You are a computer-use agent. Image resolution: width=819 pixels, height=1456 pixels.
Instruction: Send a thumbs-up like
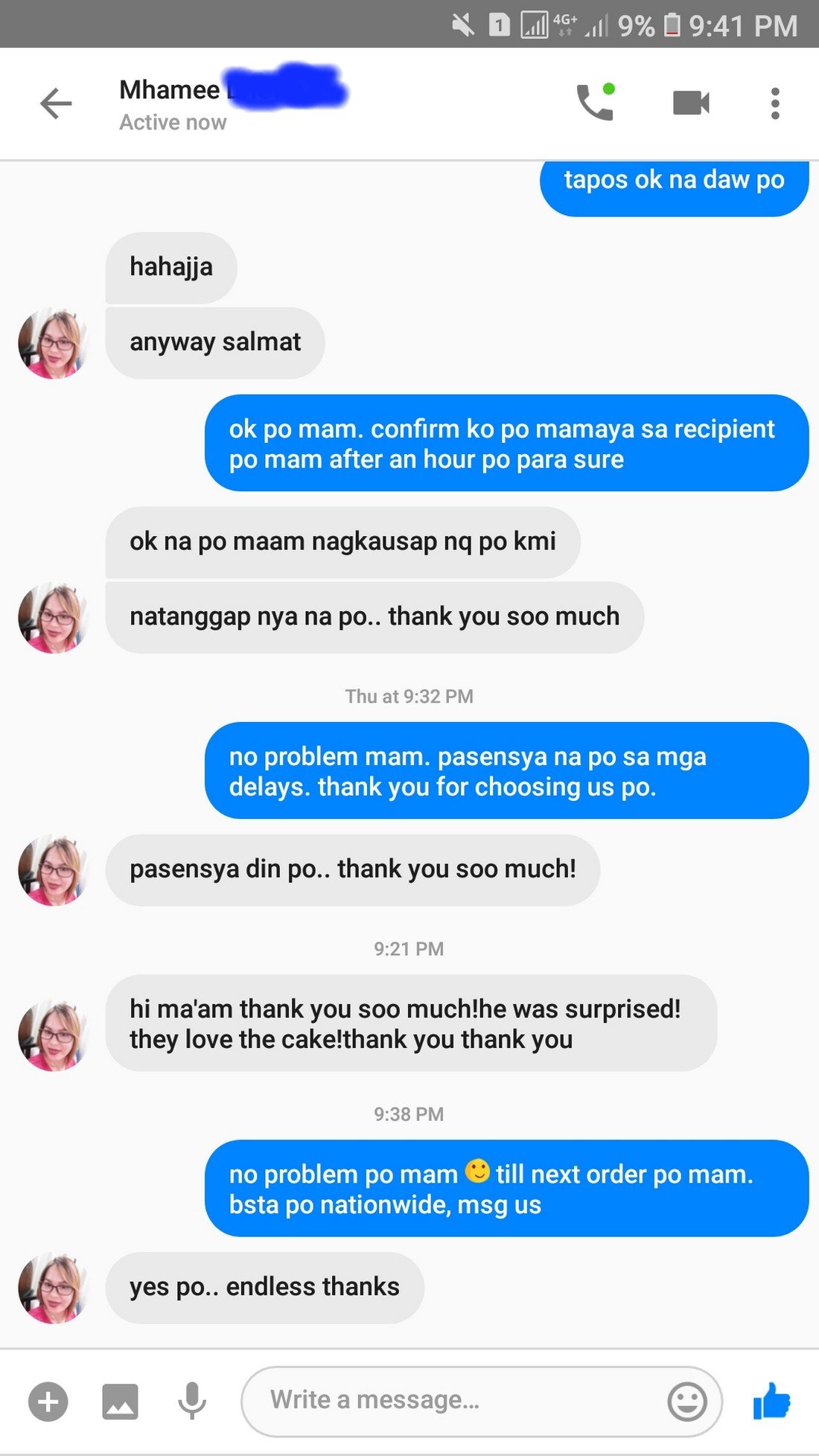(x=771, y=1401)
